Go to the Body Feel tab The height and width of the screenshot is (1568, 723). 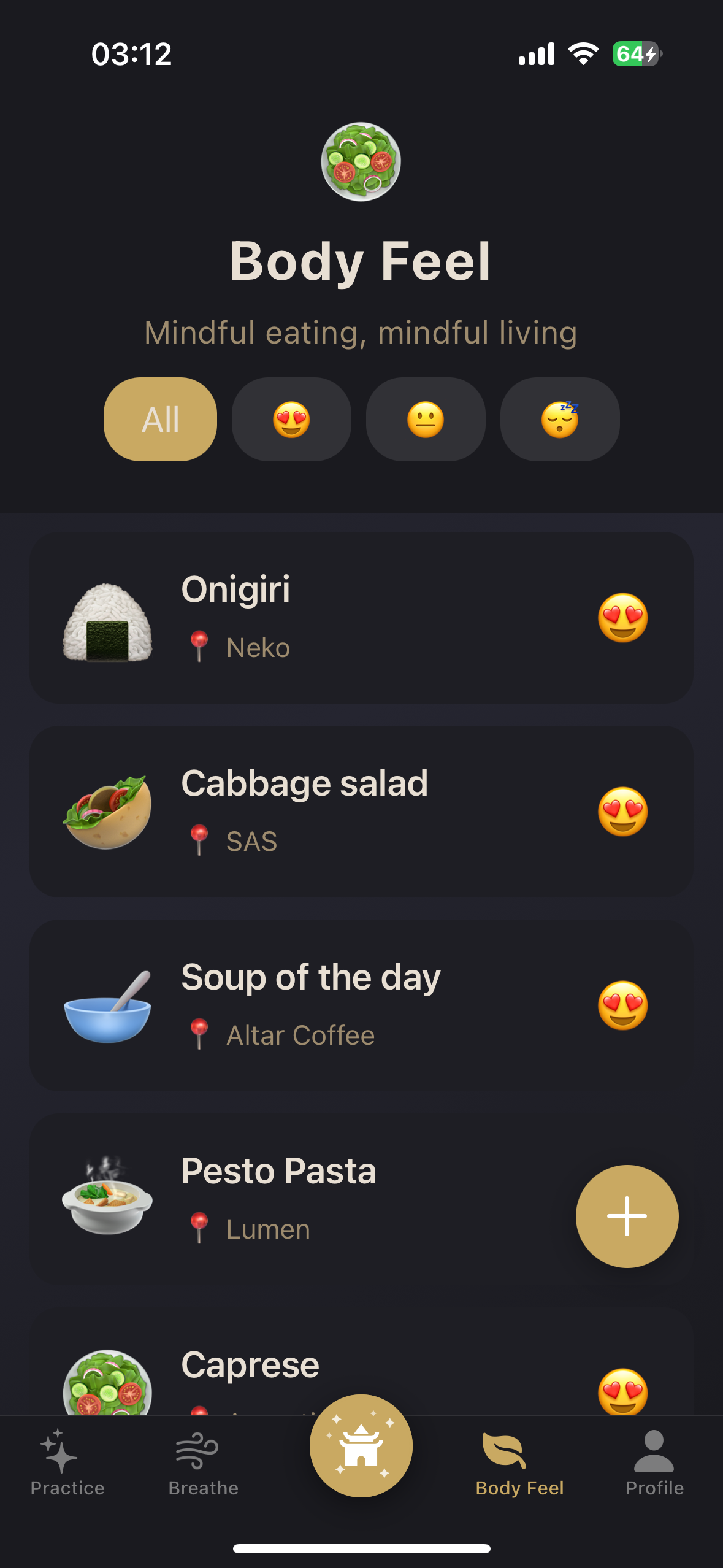click(x=519, y=1462)
